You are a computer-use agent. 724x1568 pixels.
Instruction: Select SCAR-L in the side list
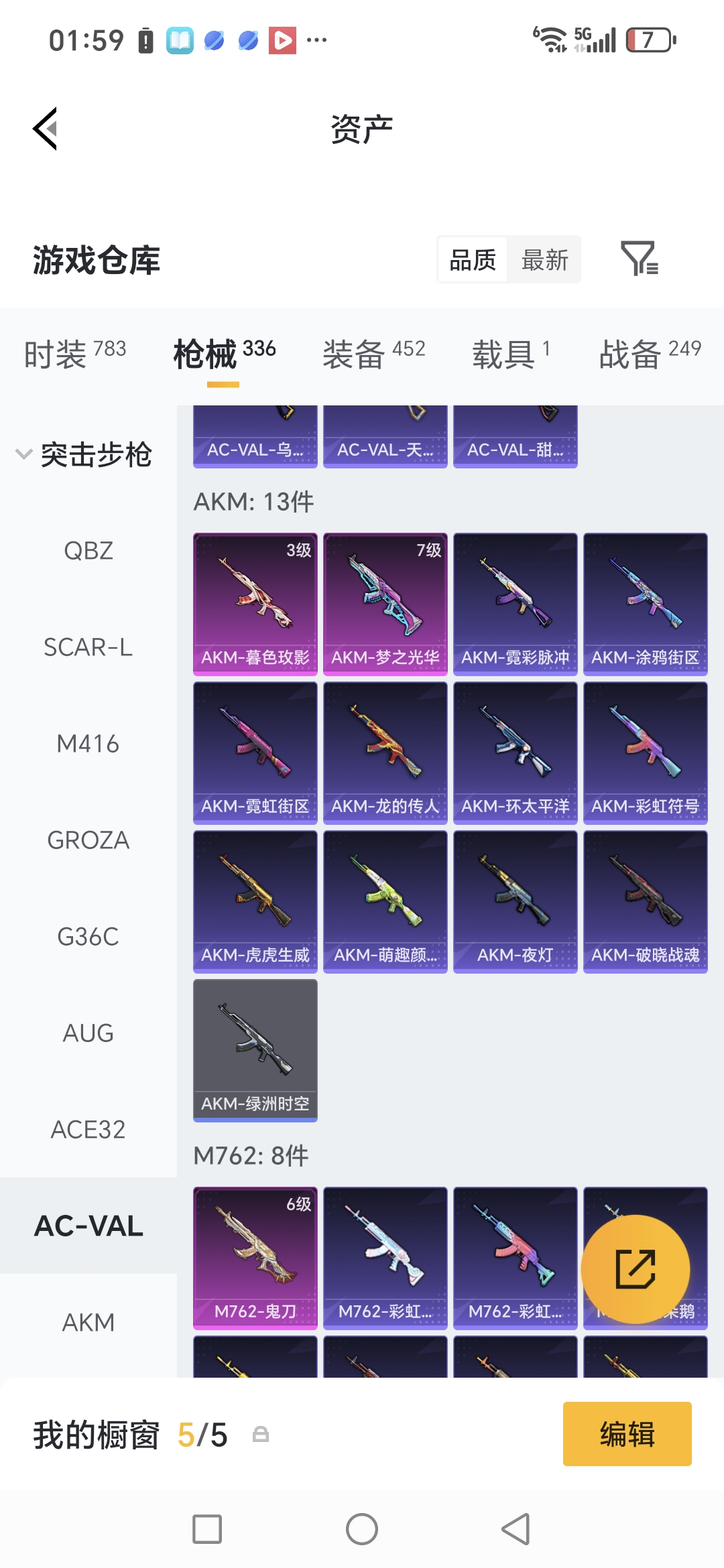pos(88,647)
